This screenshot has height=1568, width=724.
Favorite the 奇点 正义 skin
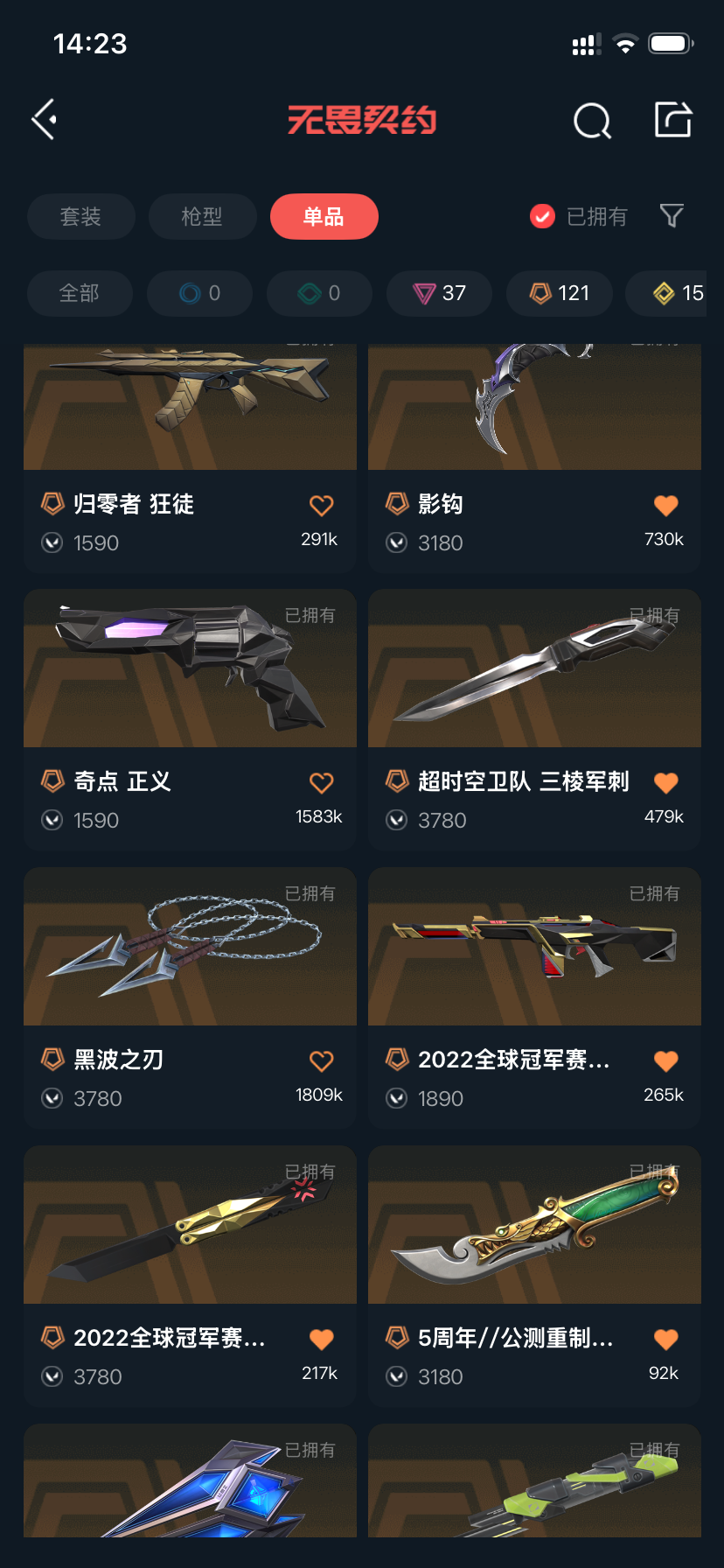click(322, 783)
